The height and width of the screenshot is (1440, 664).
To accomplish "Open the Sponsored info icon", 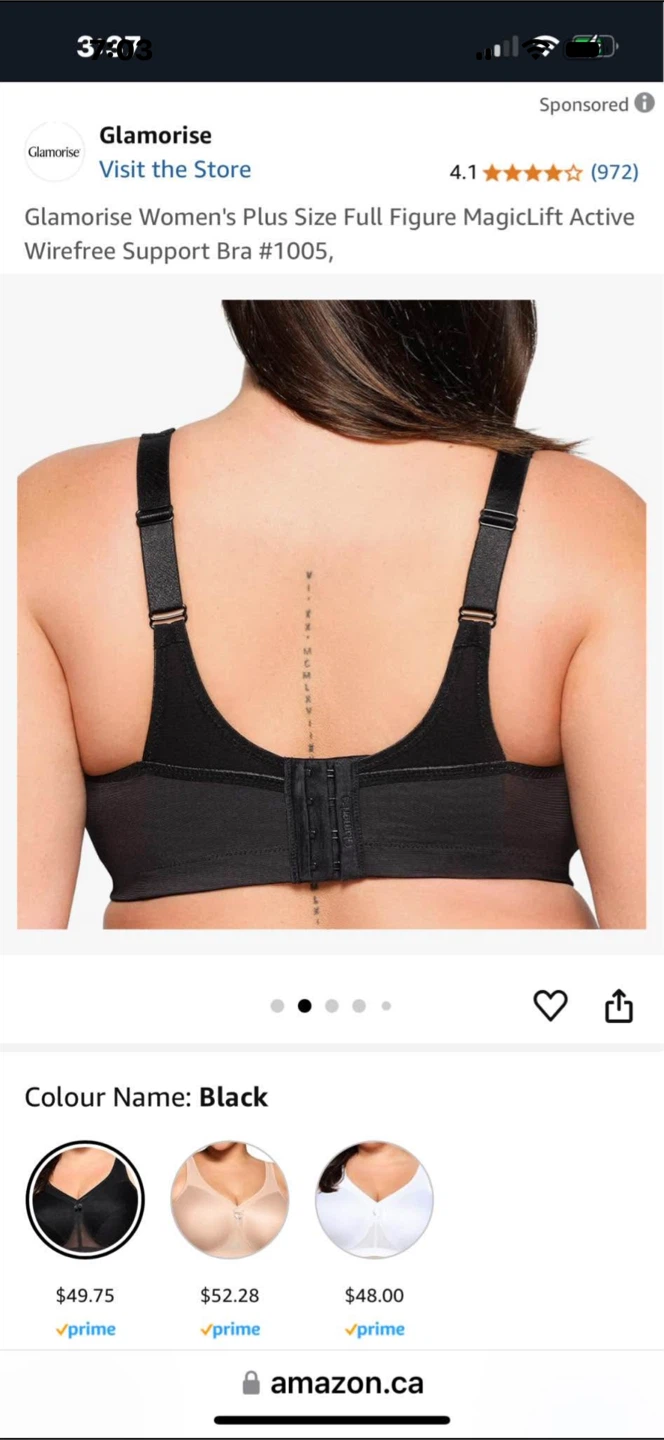I will tap(645, 103).
